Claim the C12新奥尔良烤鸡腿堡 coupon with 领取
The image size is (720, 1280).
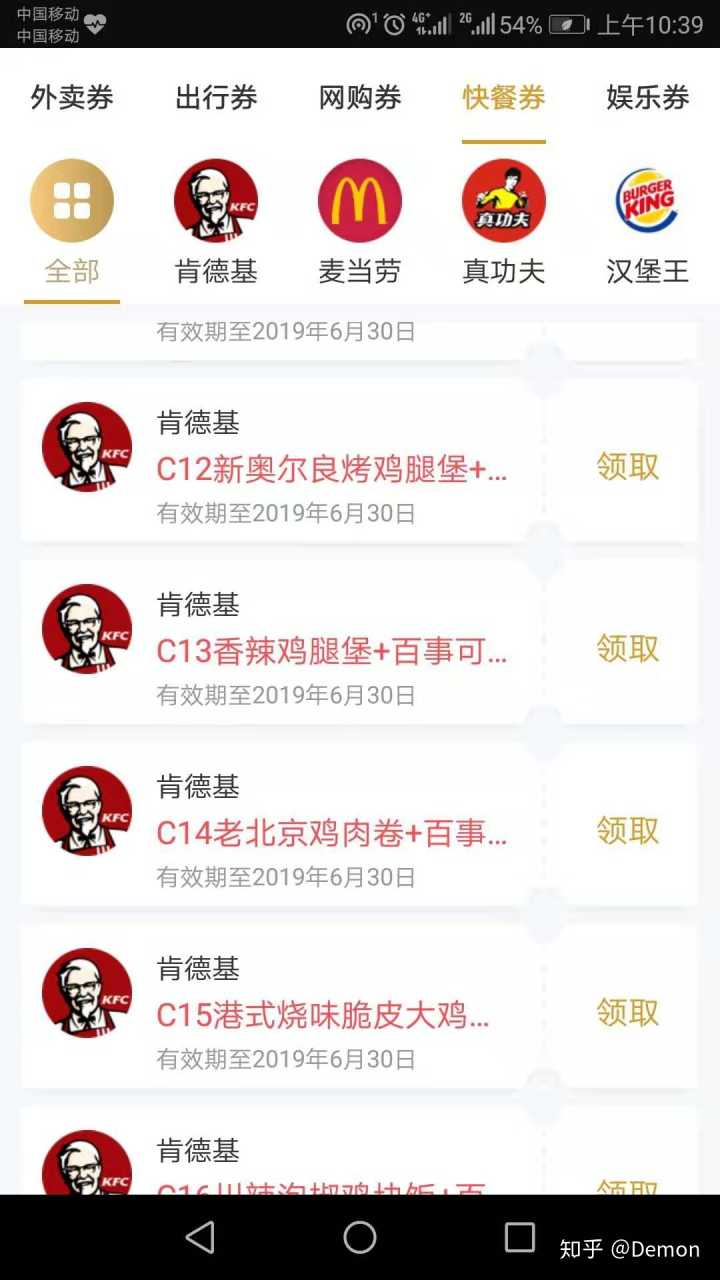pyautogui.click(x=628, y=467)
